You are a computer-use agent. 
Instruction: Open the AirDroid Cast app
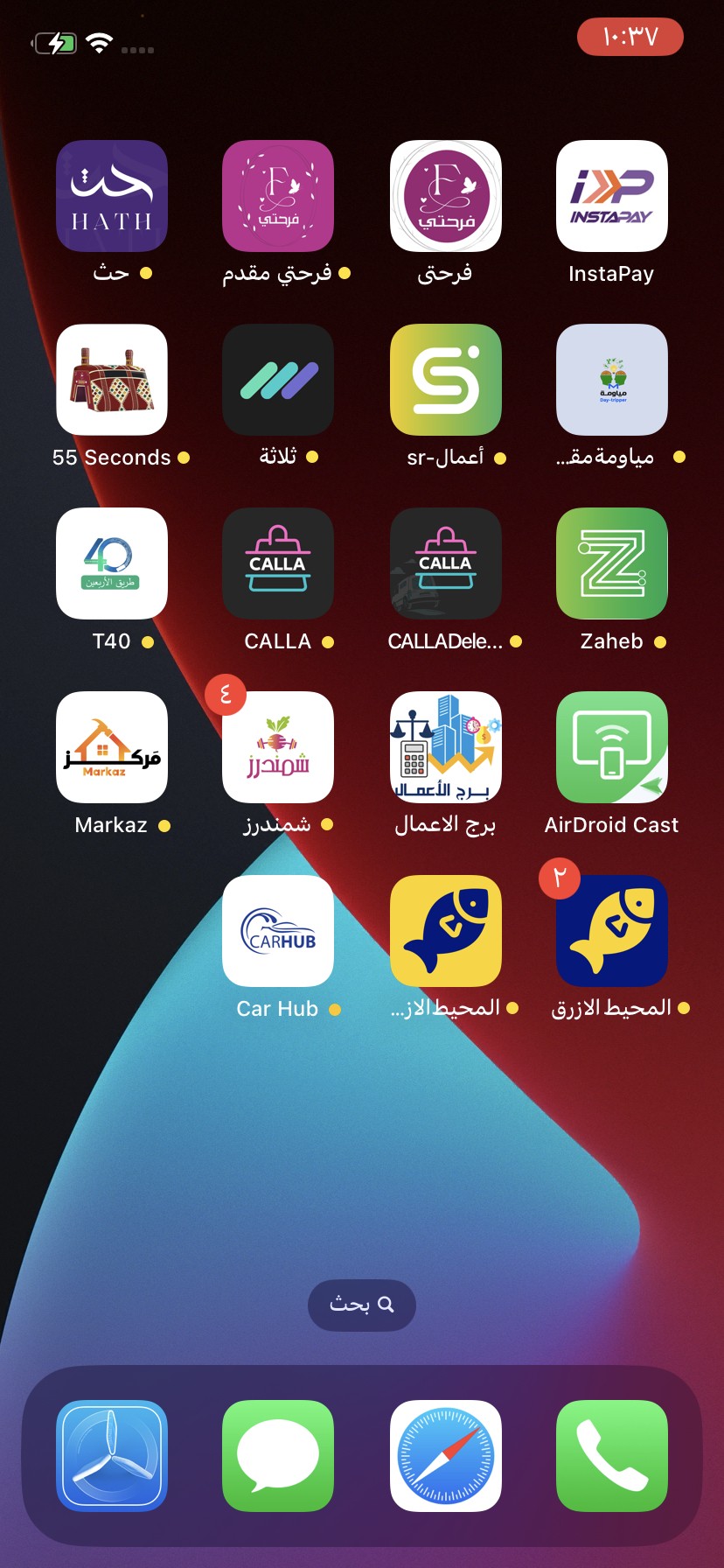click(612, 747)
